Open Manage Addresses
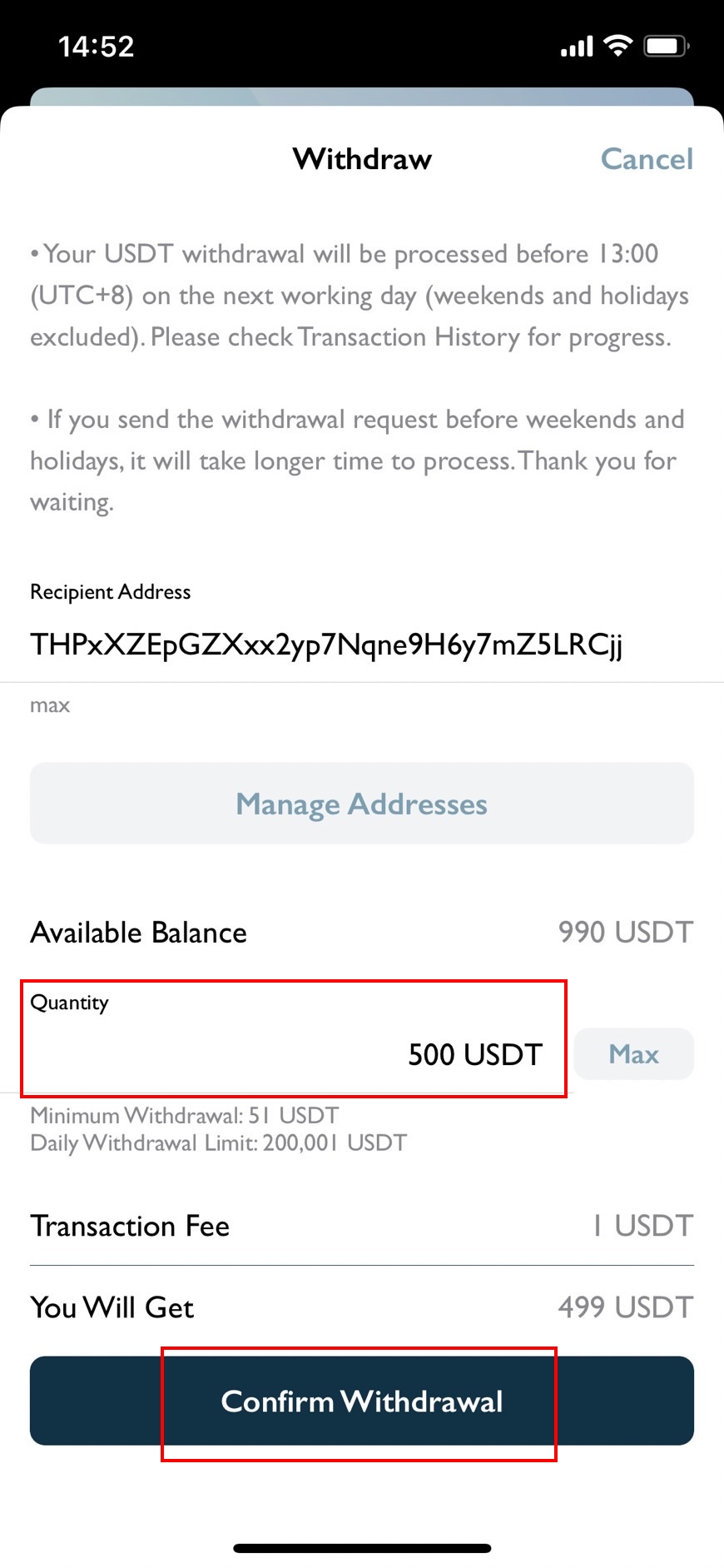Image resolution: width=724 pixels, height=1568 pixels. point(362,804)
